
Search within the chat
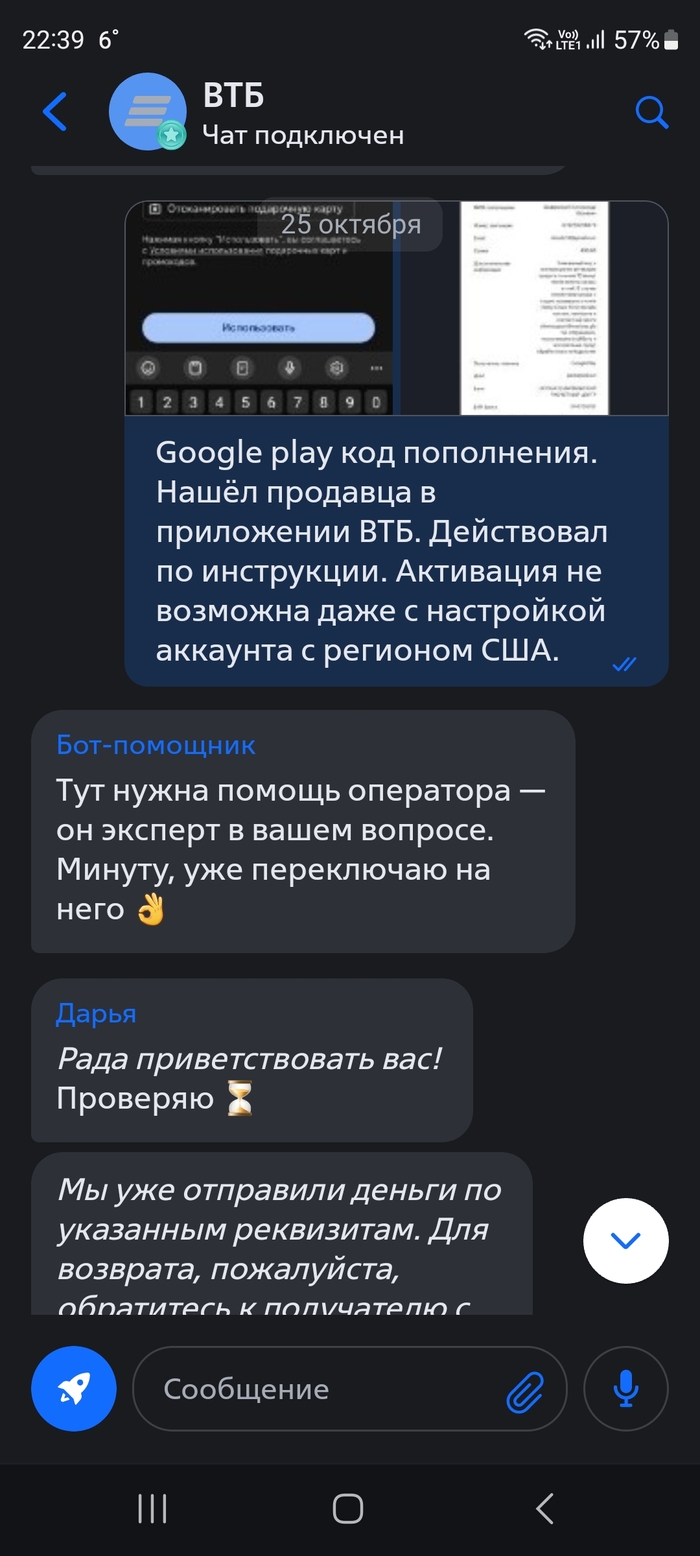[651, 112]
